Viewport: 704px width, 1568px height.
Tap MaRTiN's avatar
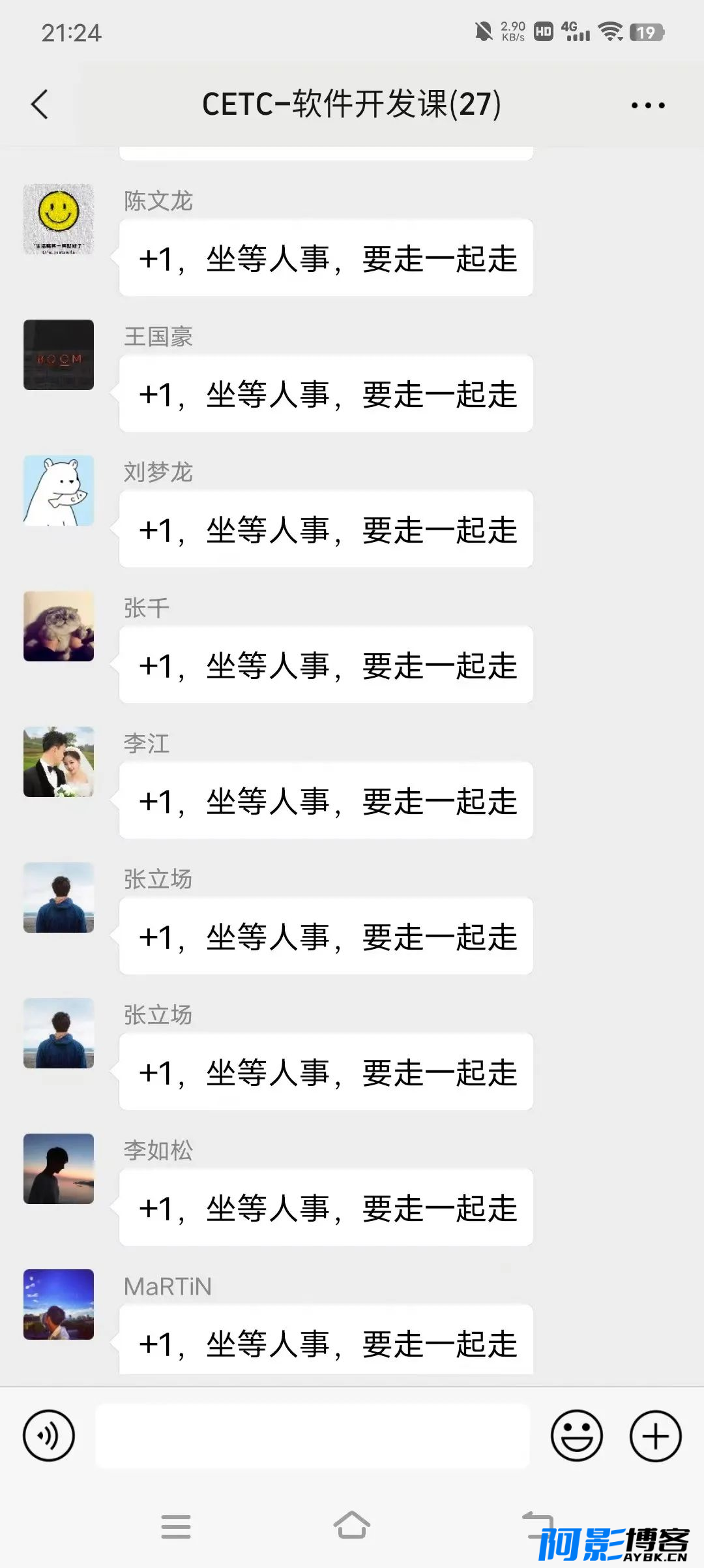coord(59,1304)
